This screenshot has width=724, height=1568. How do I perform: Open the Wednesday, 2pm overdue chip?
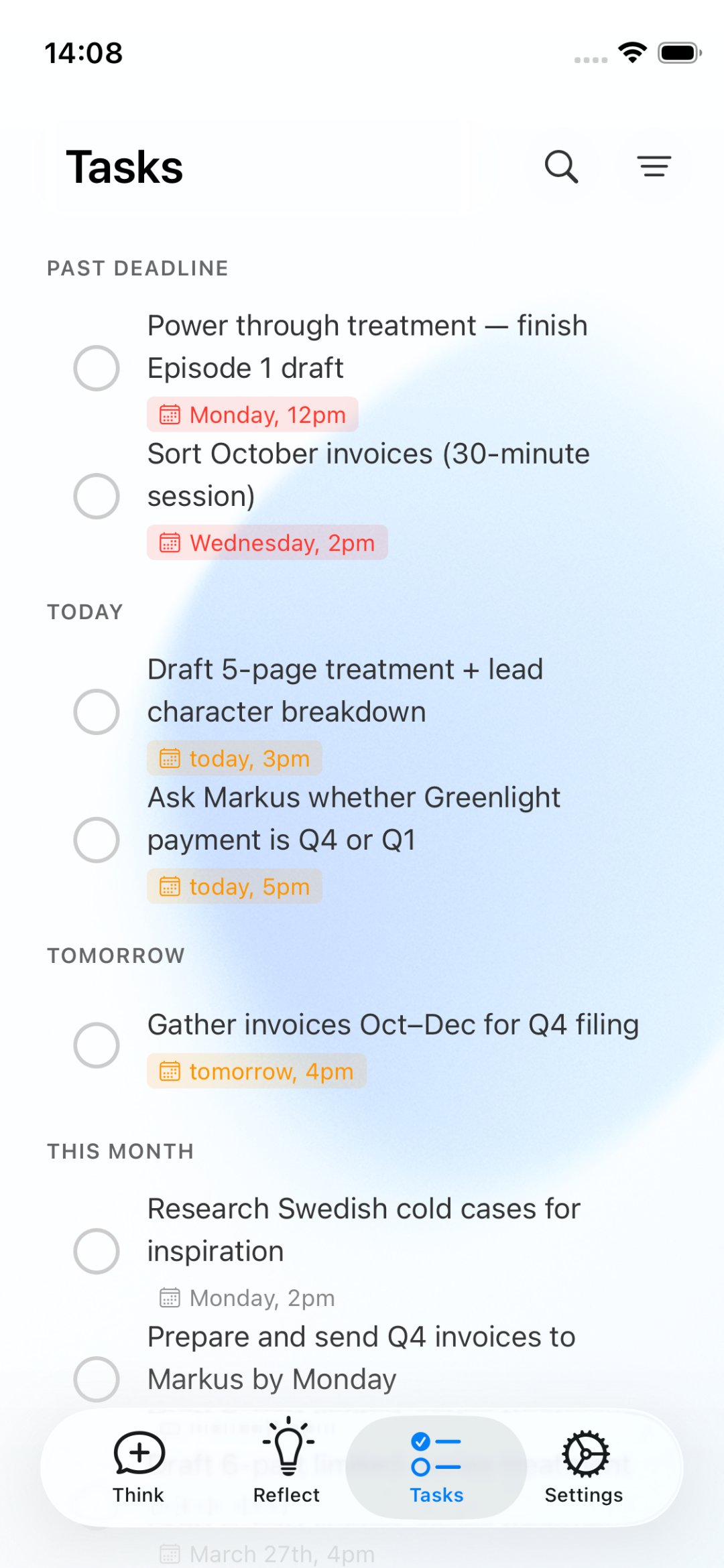(267, 543)
